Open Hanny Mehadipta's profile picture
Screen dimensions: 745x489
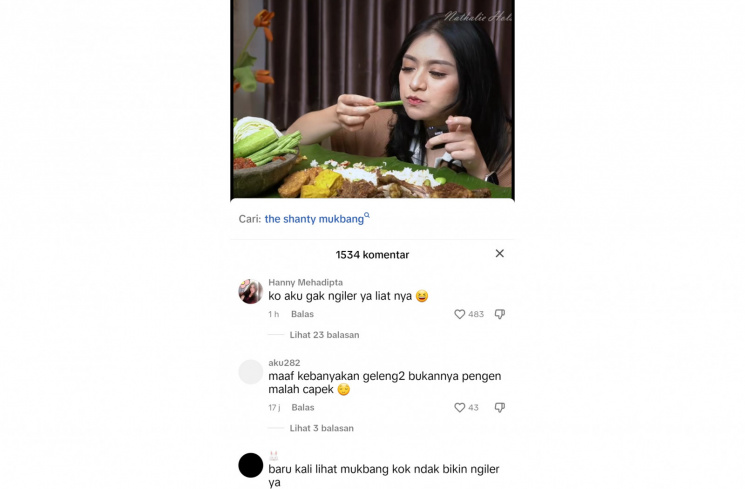(250, 292)
